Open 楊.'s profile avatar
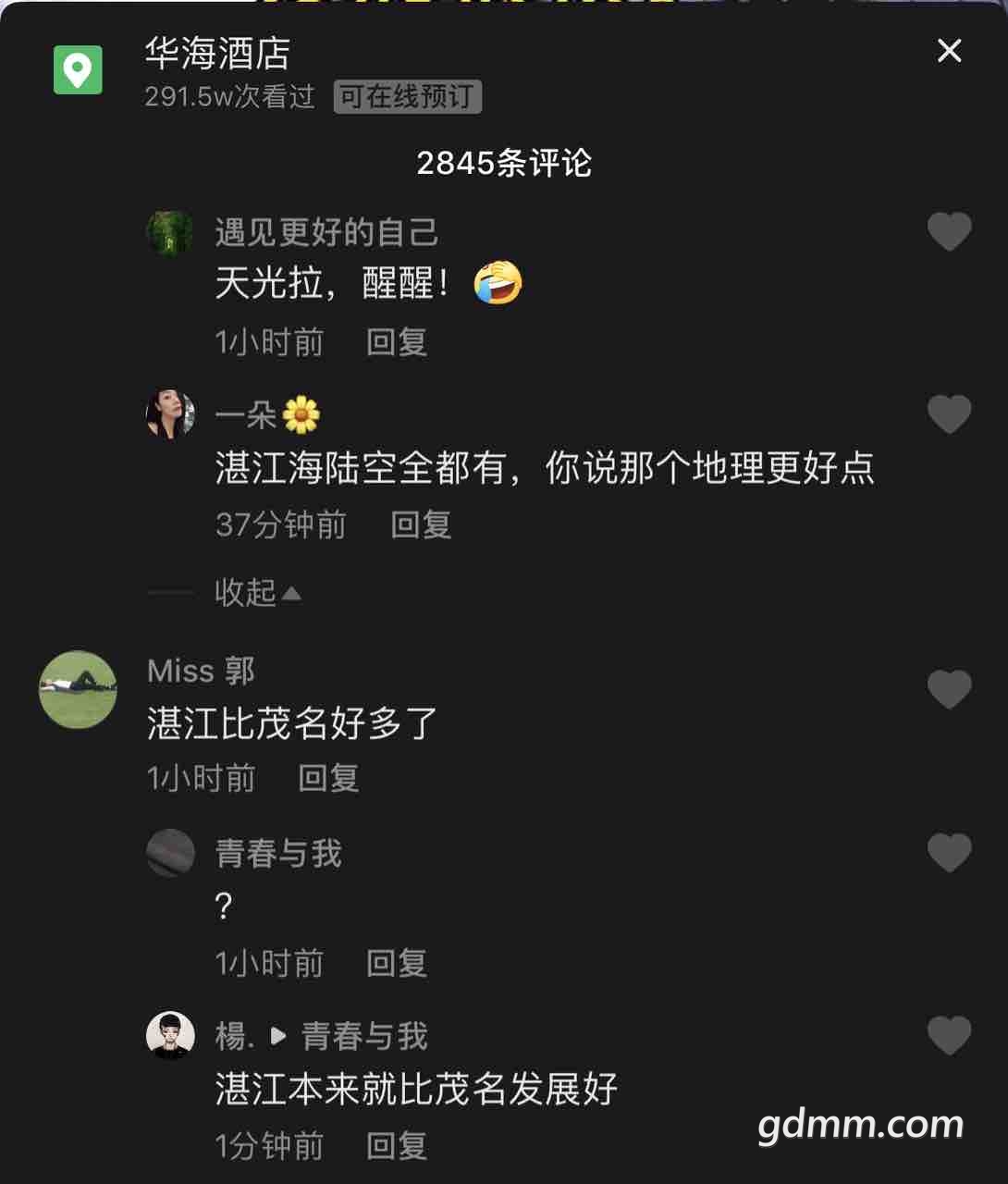 coord(170,1035)
